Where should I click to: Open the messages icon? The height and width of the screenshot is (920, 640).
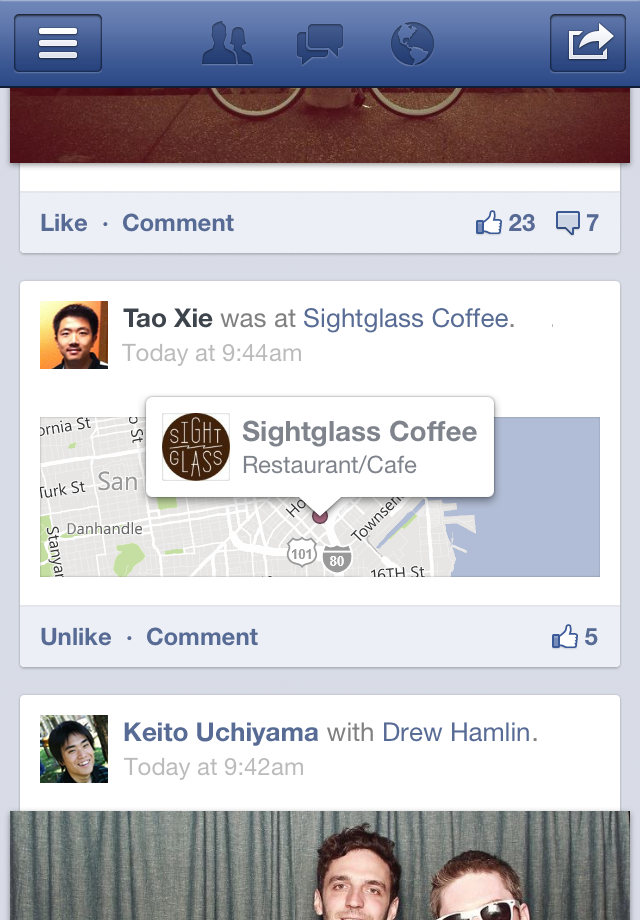(320, 44)
